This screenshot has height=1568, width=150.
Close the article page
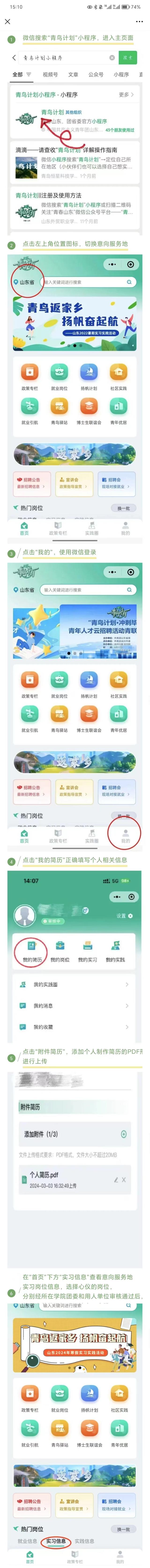pos(7,21)
